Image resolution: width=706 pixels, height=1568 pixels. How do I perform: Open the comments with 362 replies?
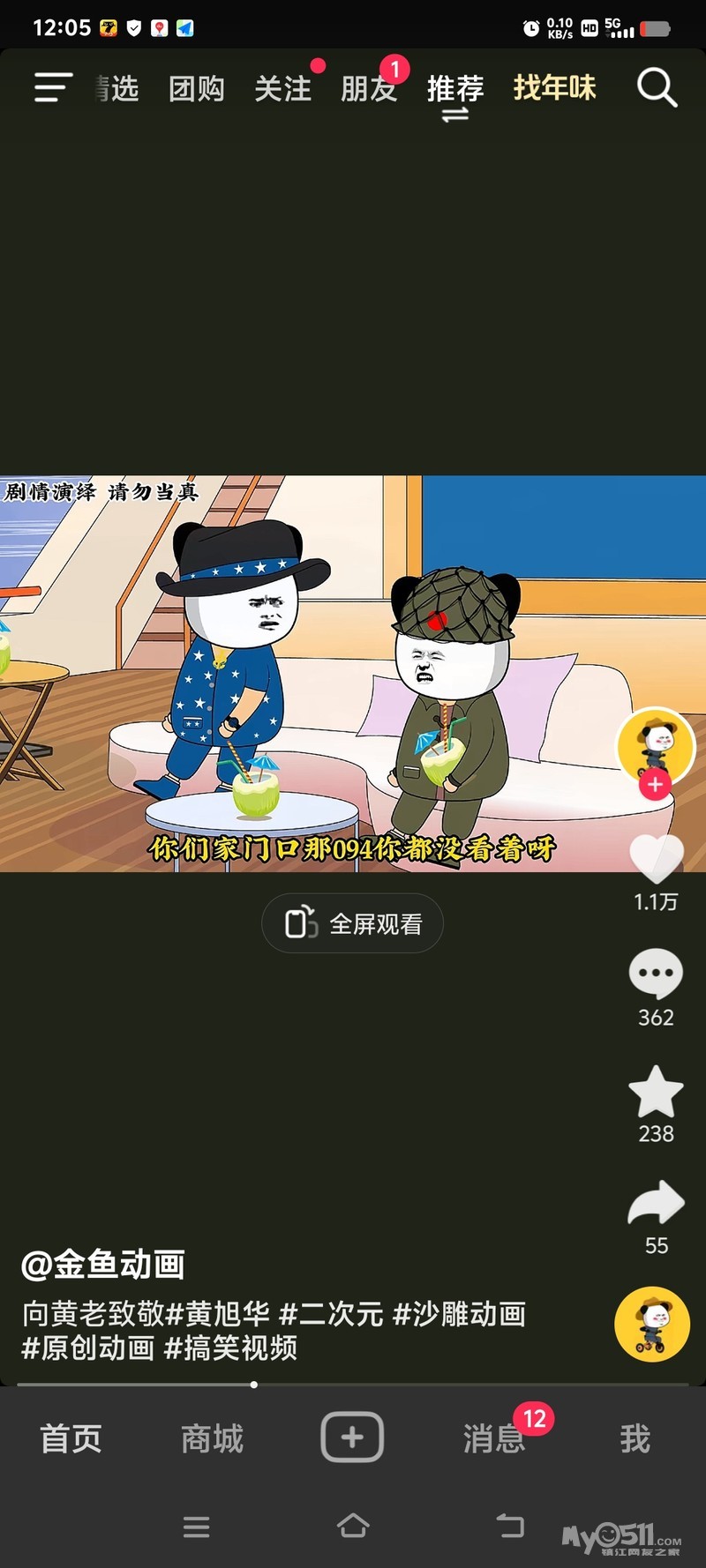[656, 974]
